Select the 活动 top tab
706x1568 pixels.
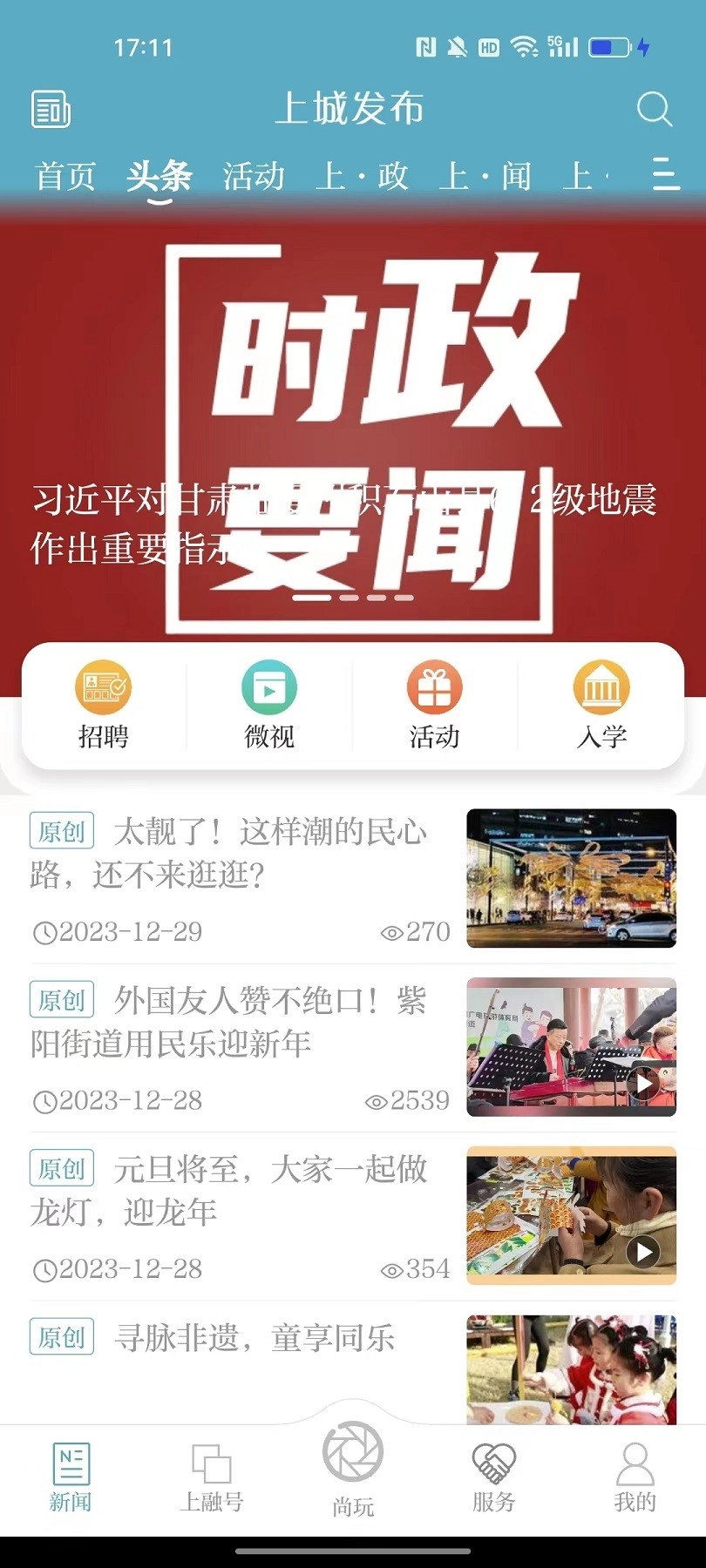pyautogui.click(x=254, y=176)
